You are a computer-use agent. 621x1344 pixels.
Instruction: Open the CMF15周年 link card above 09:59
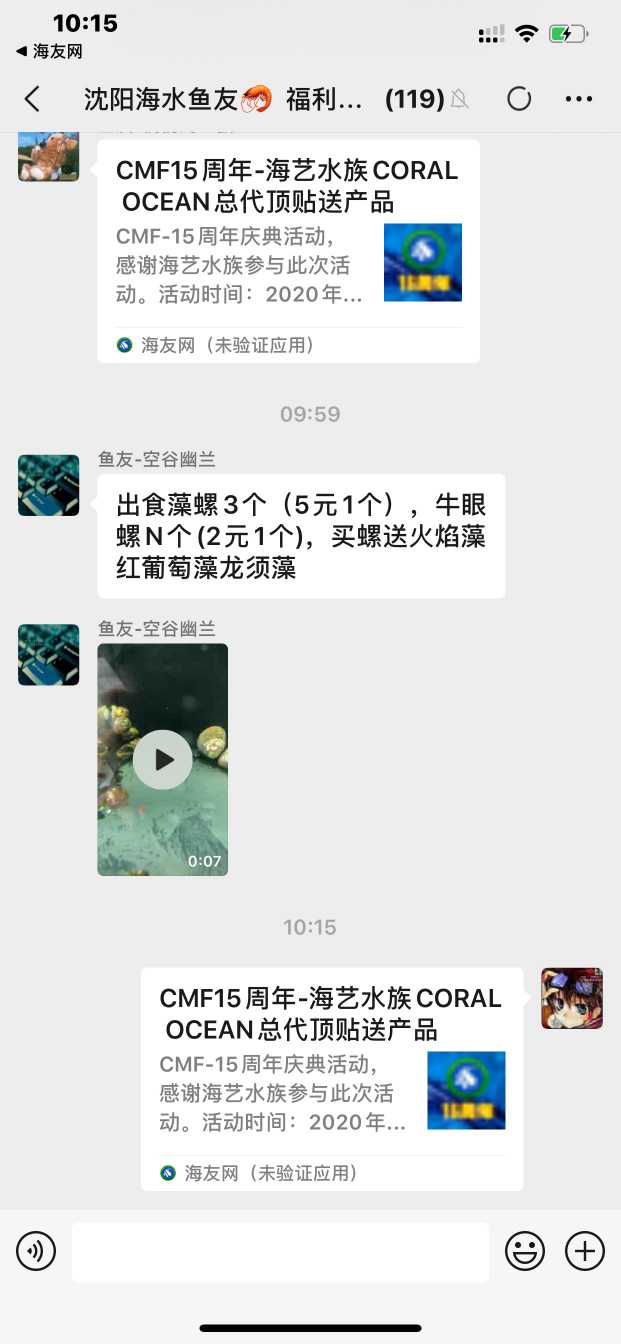coord(288,250)
